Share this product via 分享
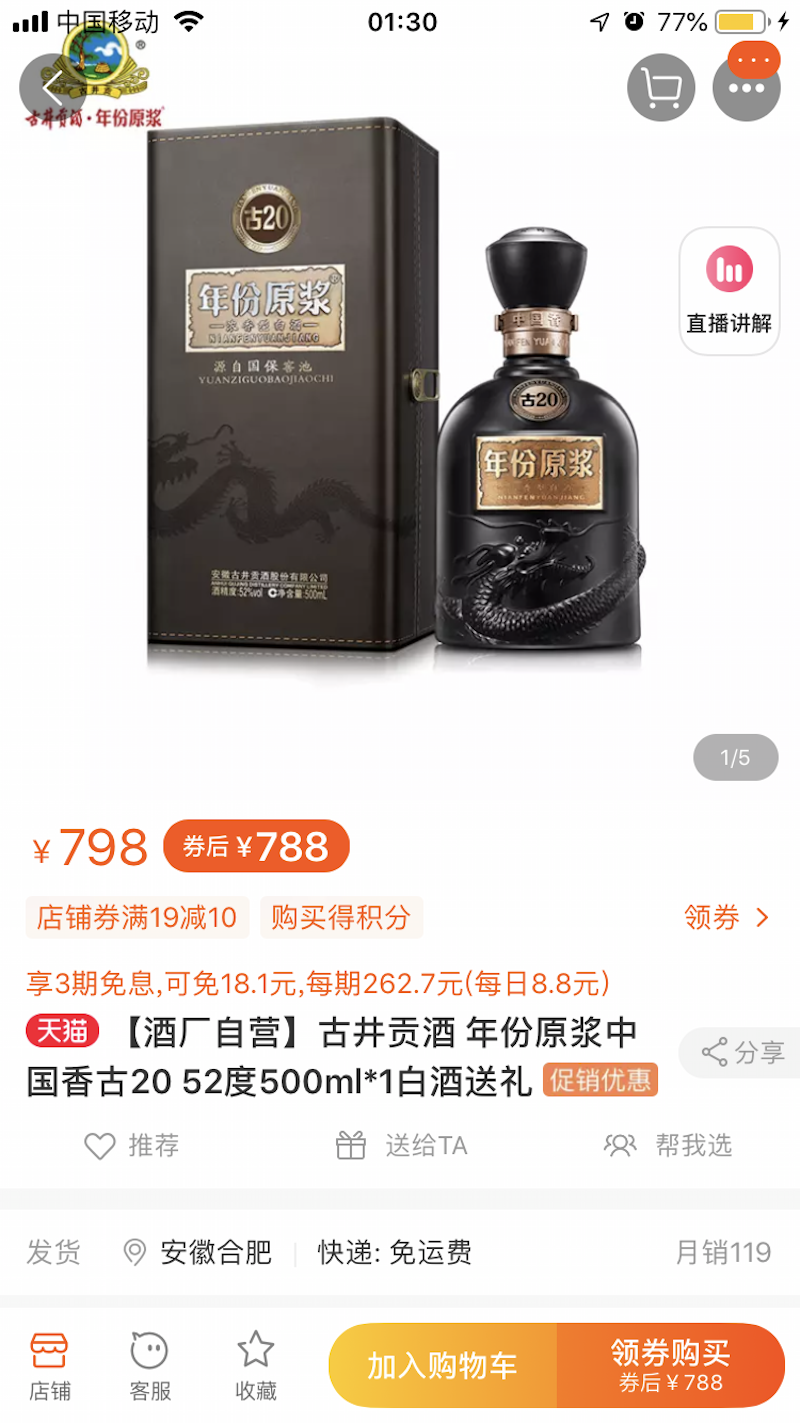 pyautogui.click(x=742, y=1052)
